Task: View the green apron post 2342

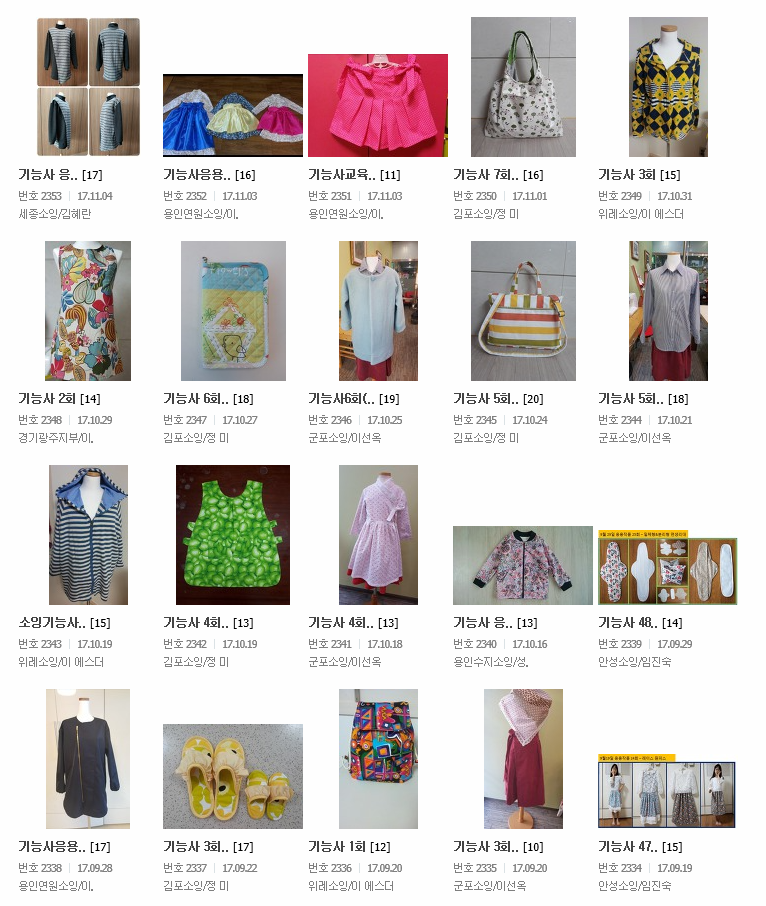Action: 232,535
